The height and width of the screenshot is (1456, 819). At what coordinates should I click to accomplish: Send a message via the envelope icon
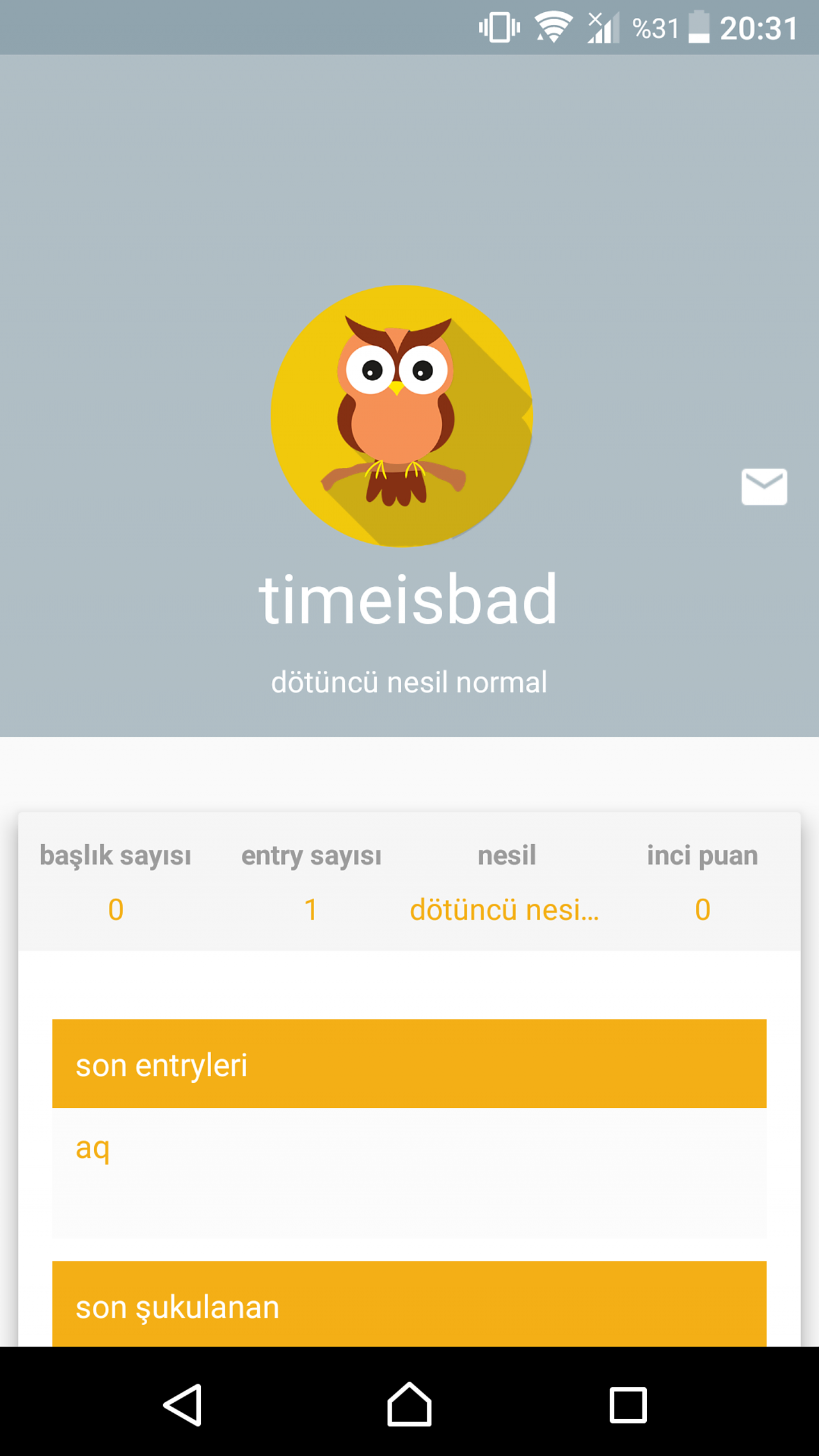click(x=764, y=486)
